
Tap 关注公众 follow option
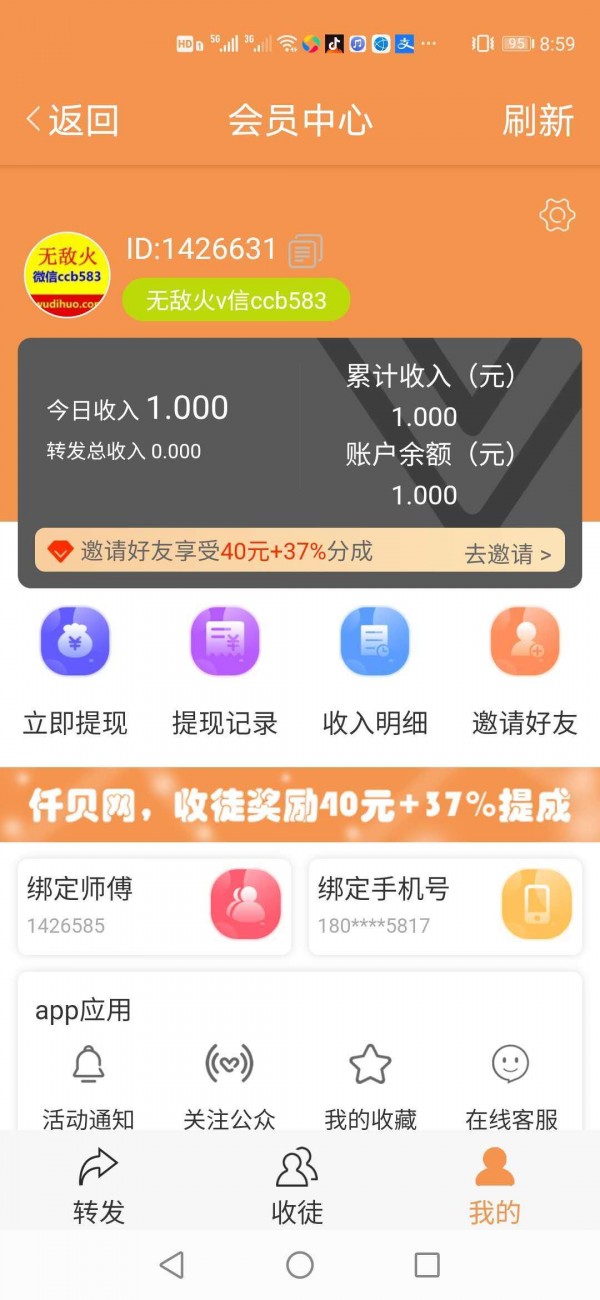pos(229,1082)
